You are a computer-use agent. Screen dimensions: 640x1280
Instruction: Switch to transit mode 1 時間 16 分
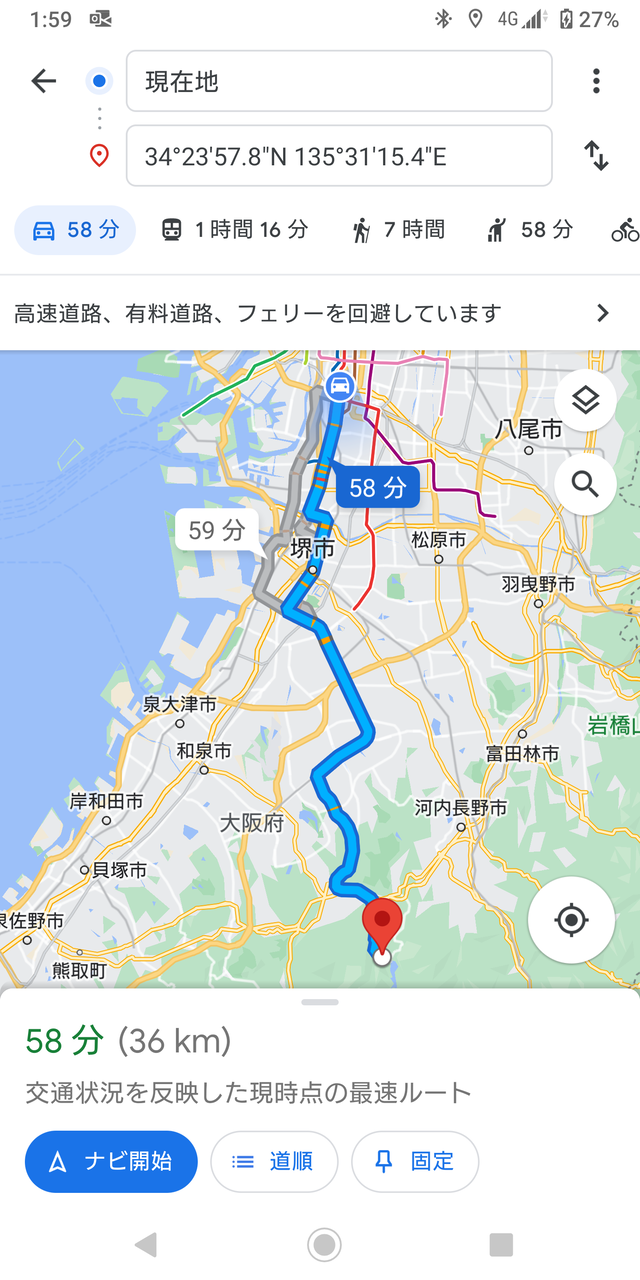[235, 230]
